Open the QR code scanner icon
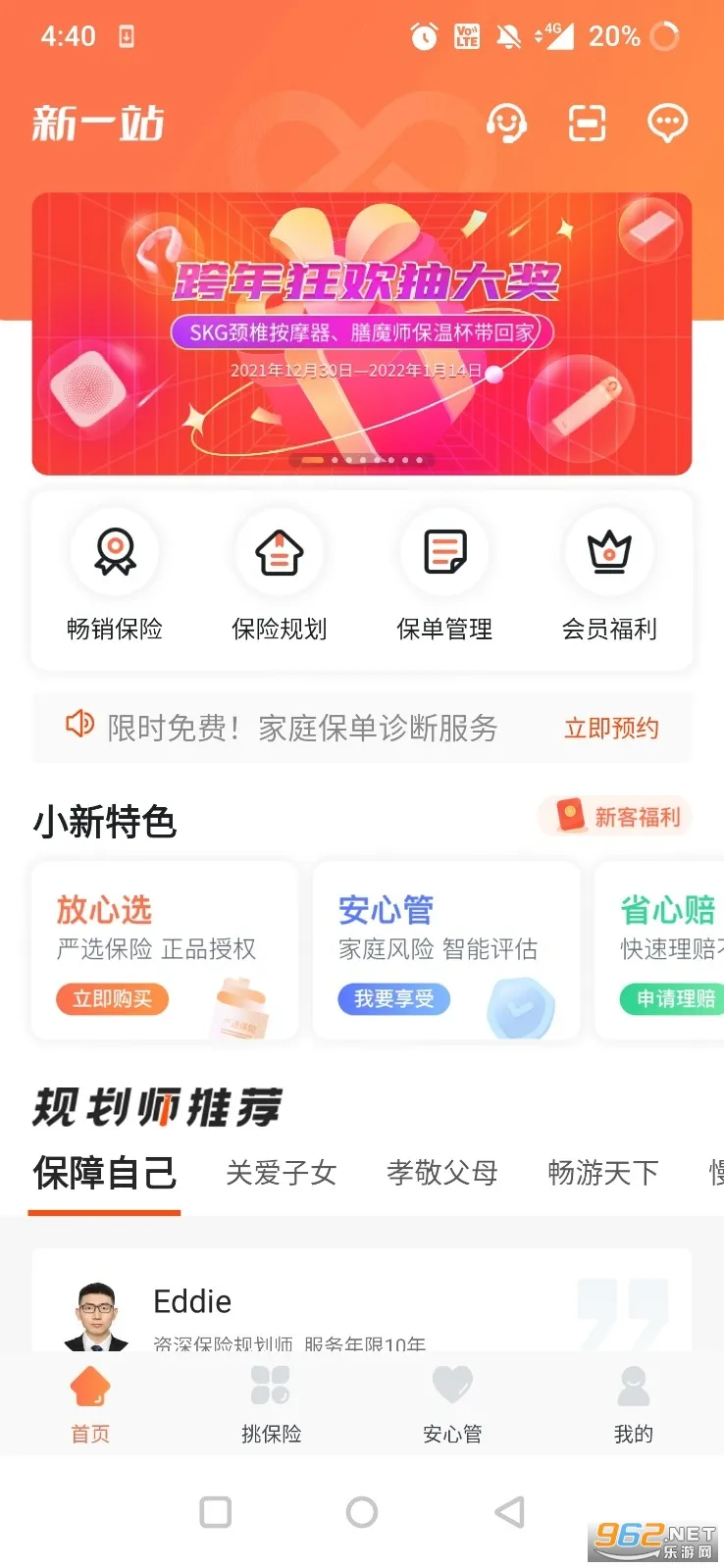724x1568 pixels. (587, 123)
